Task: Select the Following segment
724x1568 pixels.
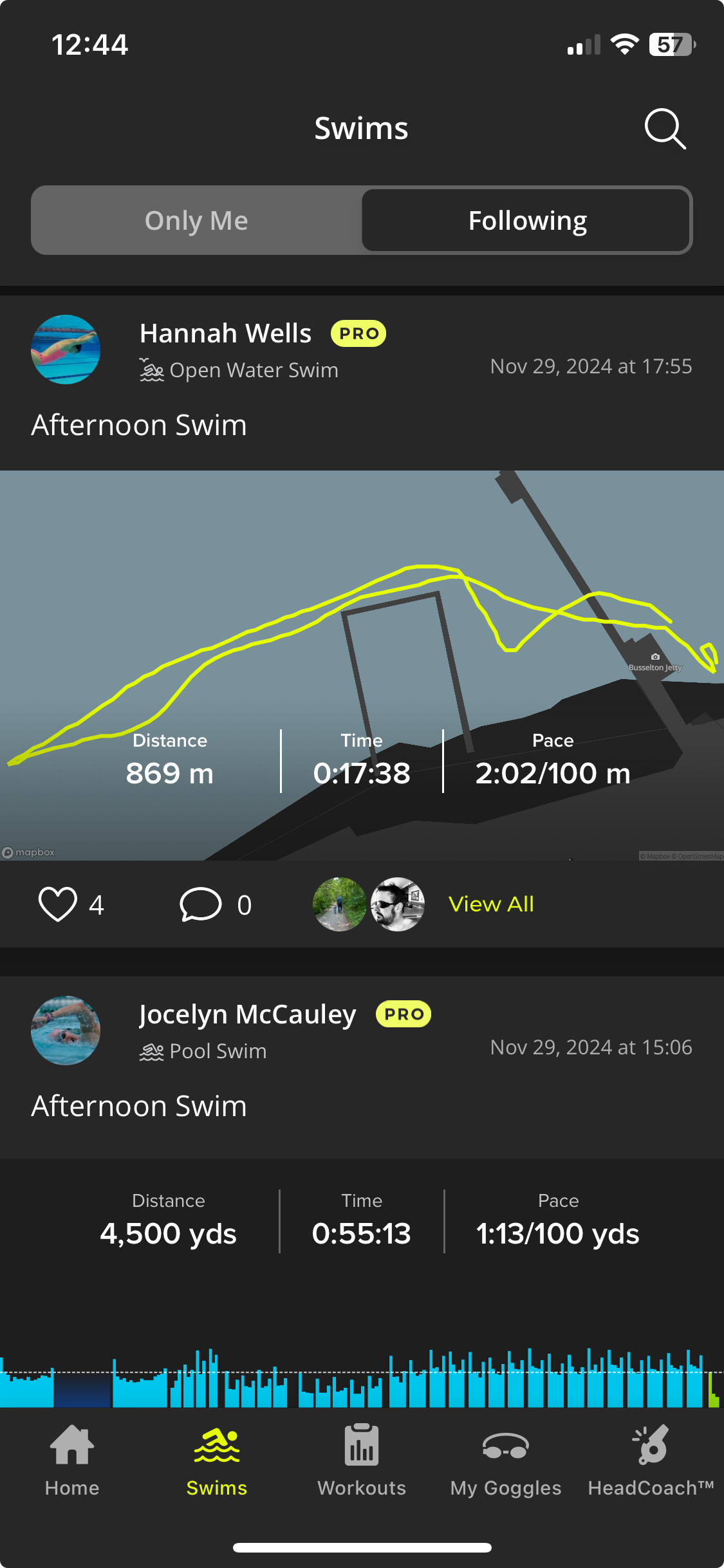Action: 526,220
